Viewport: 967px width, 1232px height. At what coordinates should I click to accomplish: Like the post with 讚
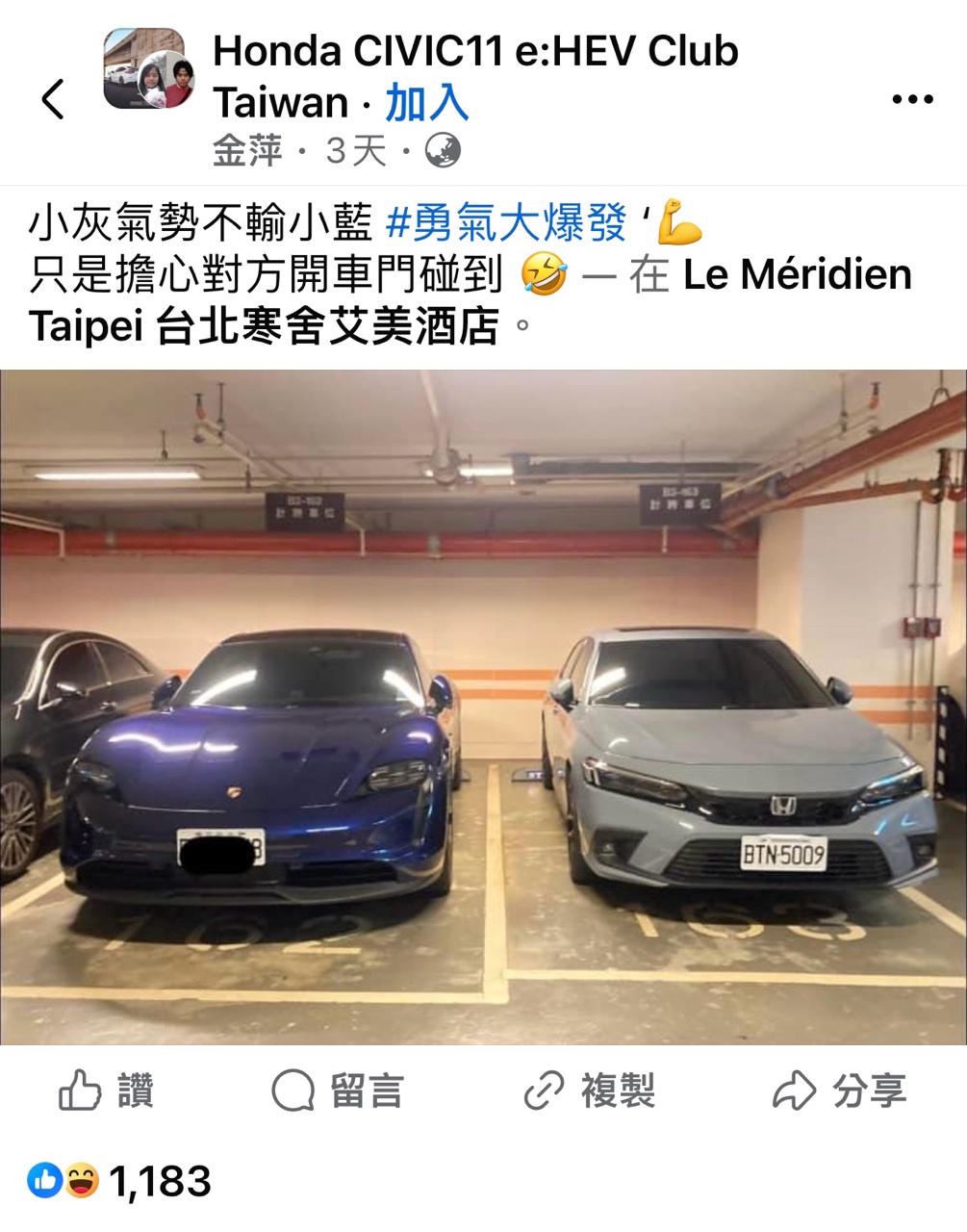[106, 1091]
